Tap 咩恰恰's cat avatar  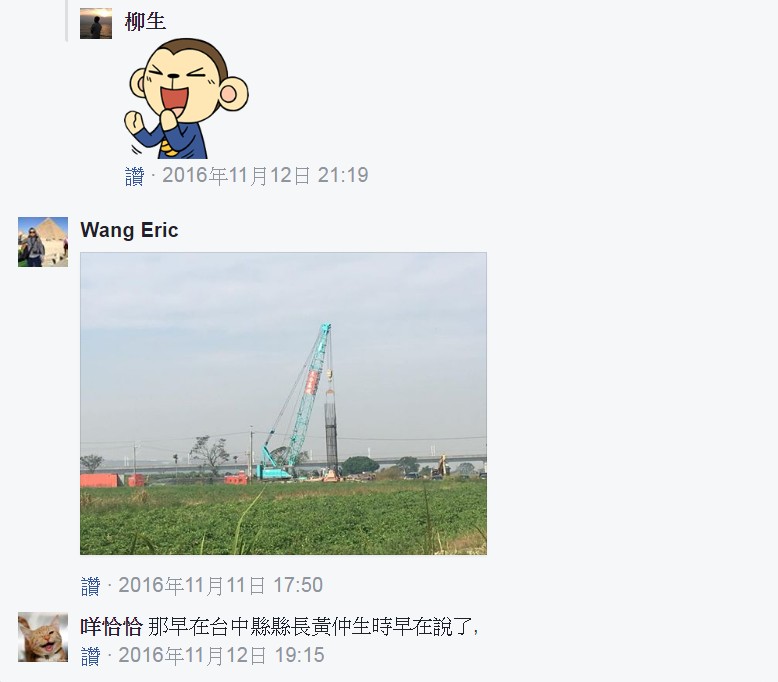pos(43,637)
